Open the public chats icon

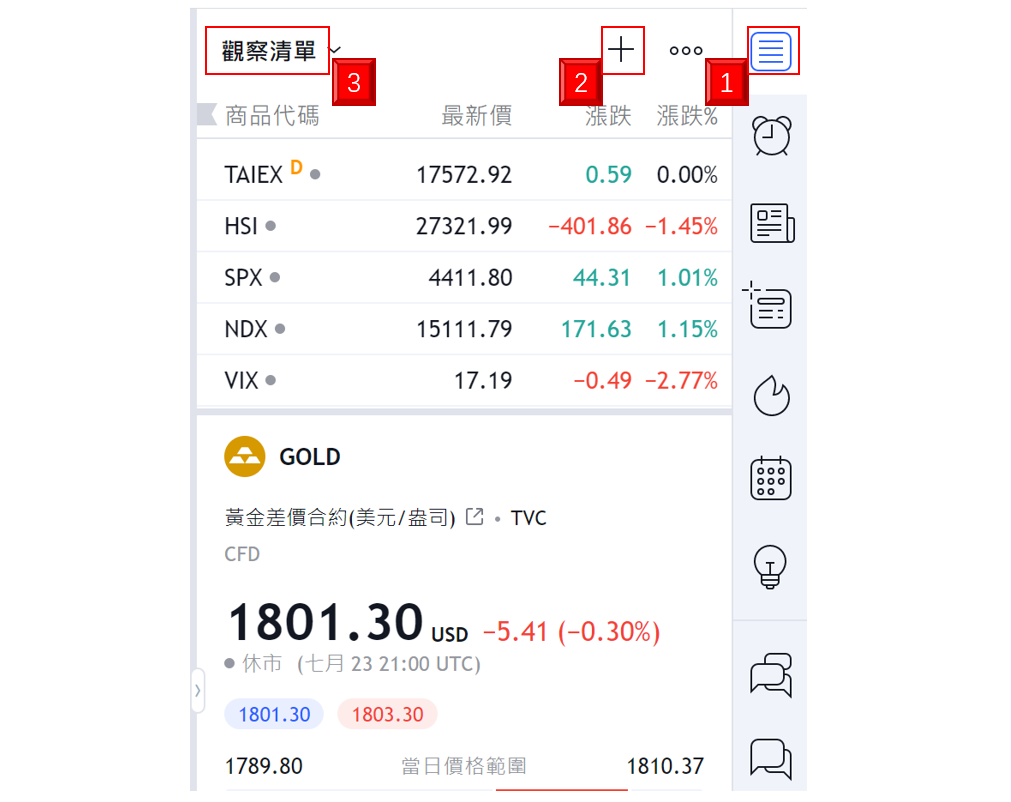click(771, 674)
